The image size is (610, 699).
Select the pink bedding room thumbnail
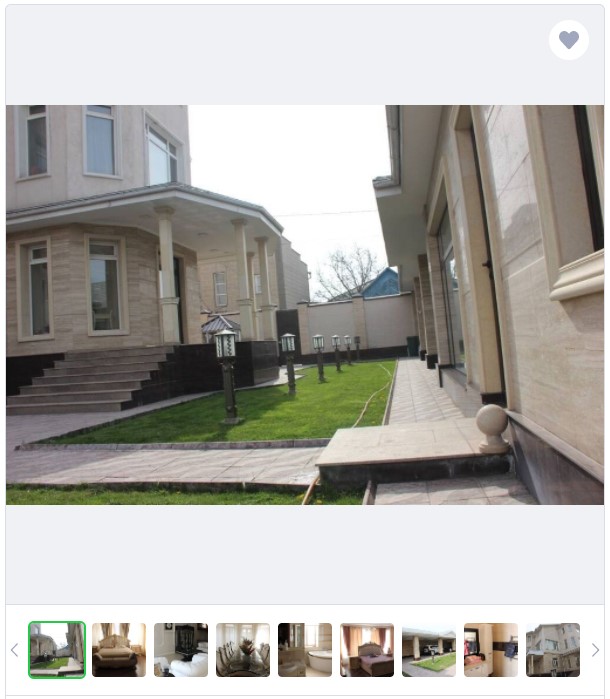click(x=491, y=650)
